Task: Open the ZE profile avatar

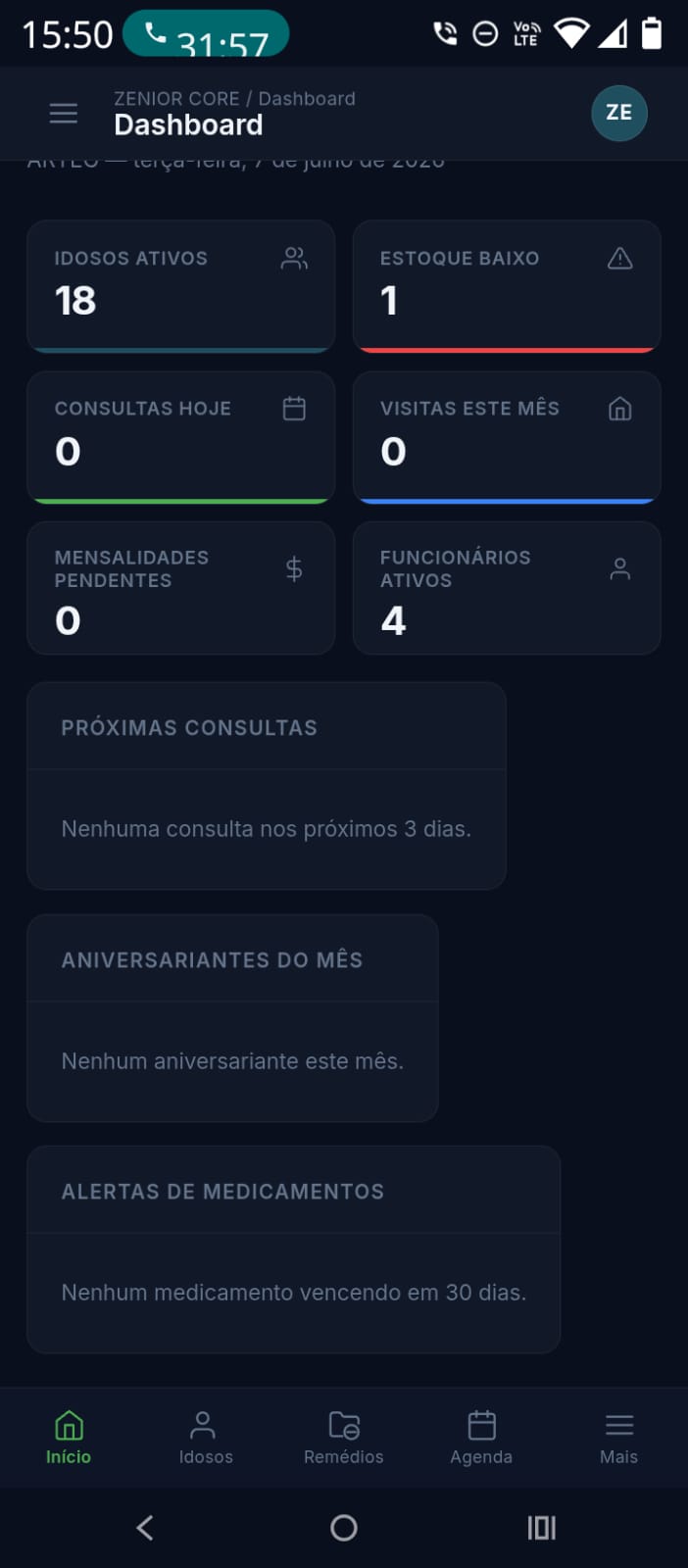Action: tap(618, 113)
